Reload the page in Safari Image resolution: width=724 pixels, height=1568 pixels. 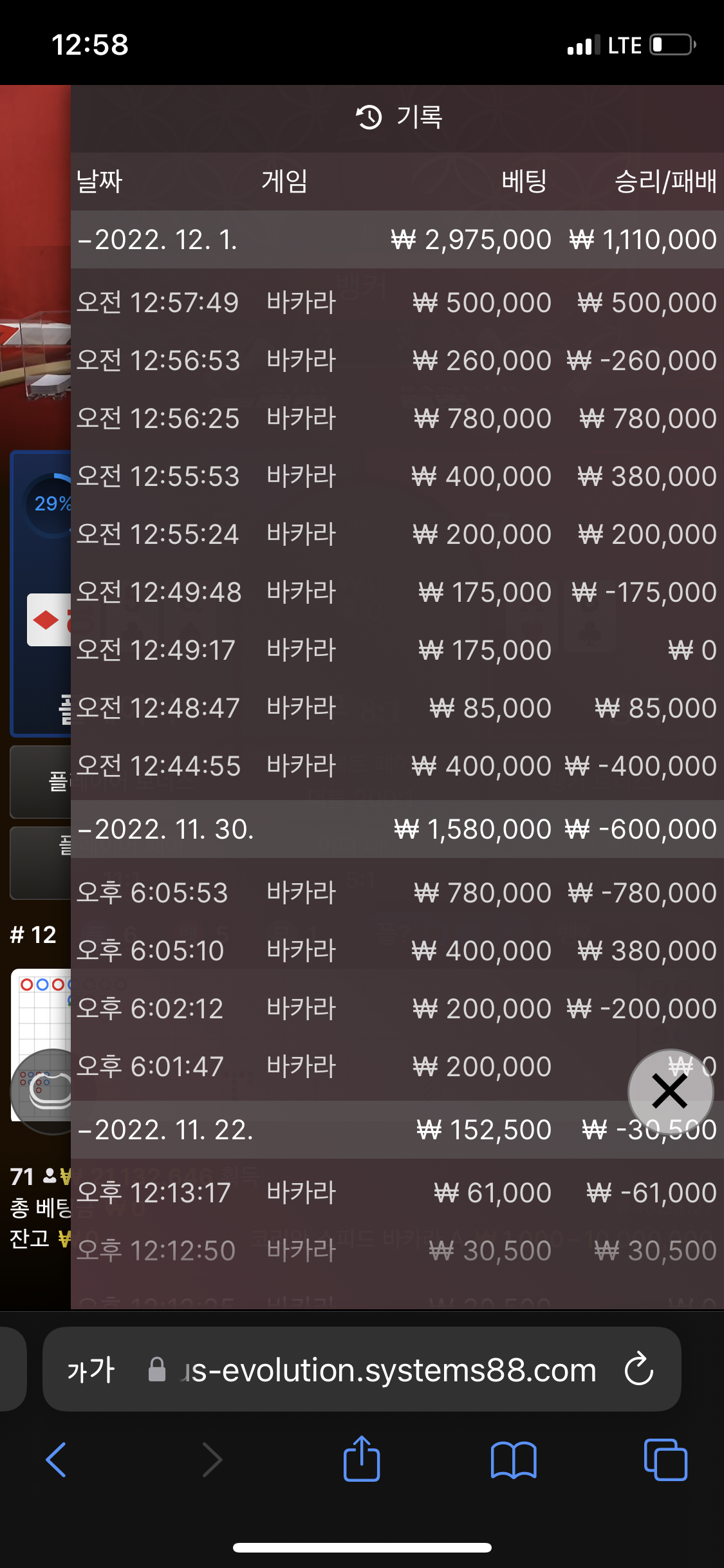coord(639,1370)
